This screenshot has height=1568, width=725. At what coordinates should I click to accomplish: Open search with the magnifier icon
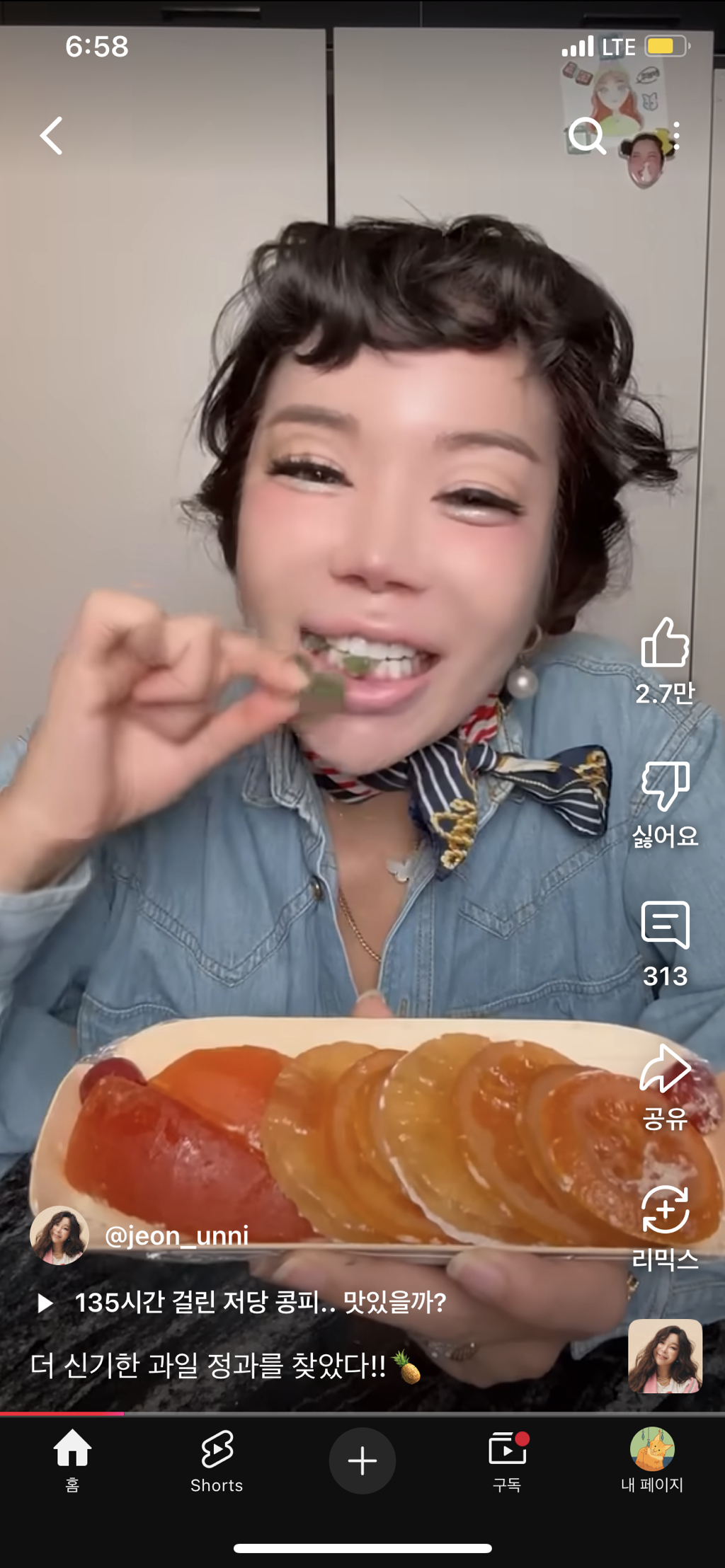pos(586,135)
